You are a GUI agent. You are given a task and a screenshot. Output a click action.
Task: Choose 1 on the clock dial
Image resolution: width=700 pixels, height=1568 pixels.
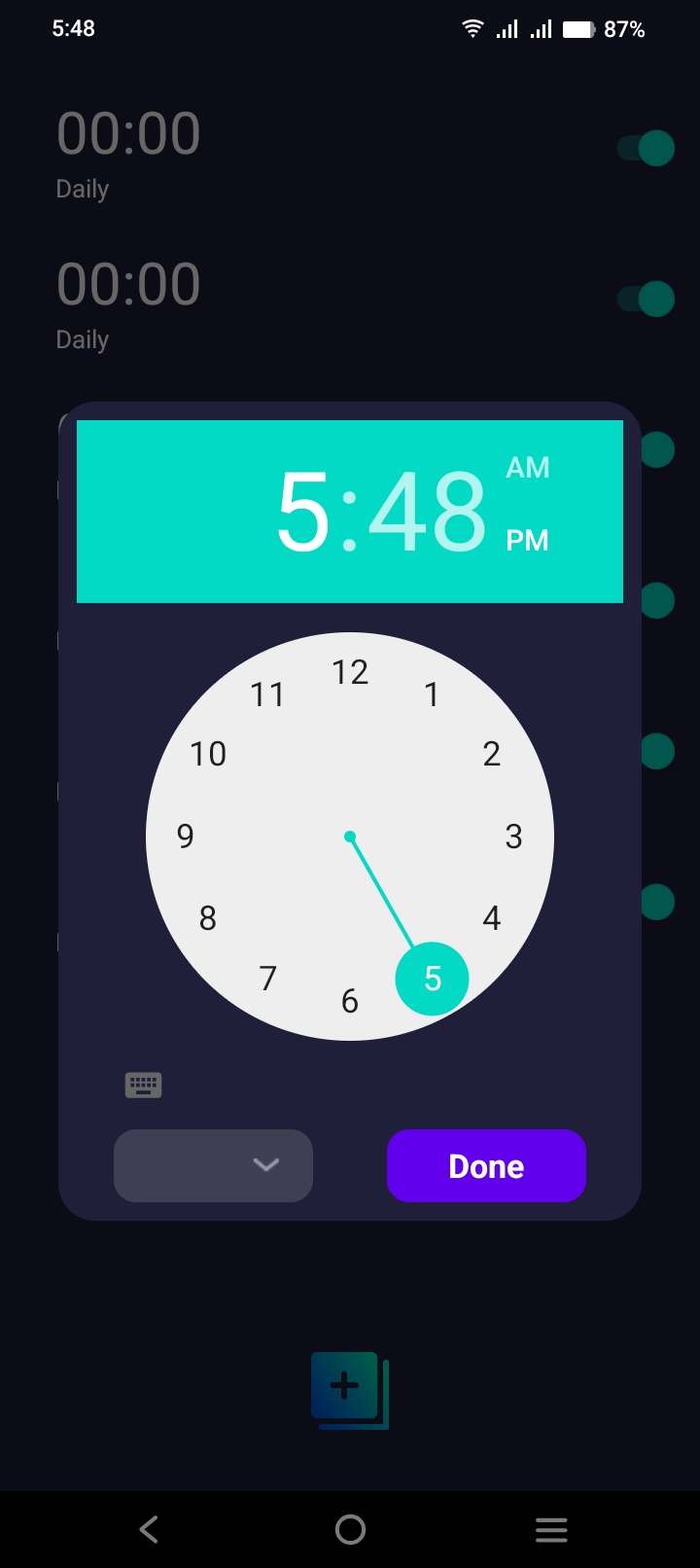click(x=432, y=695)
